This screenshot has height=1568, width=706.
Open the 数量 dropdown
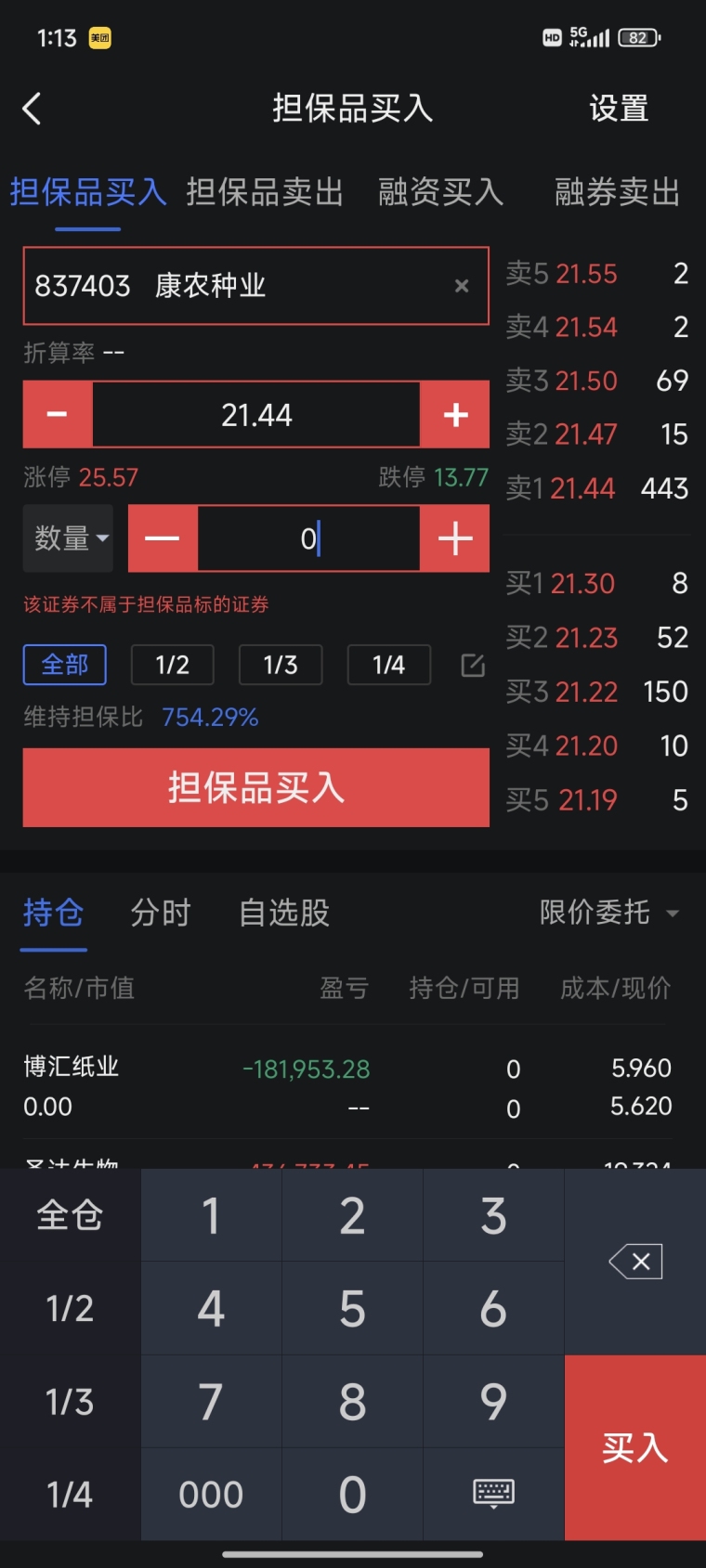(68, 538)
